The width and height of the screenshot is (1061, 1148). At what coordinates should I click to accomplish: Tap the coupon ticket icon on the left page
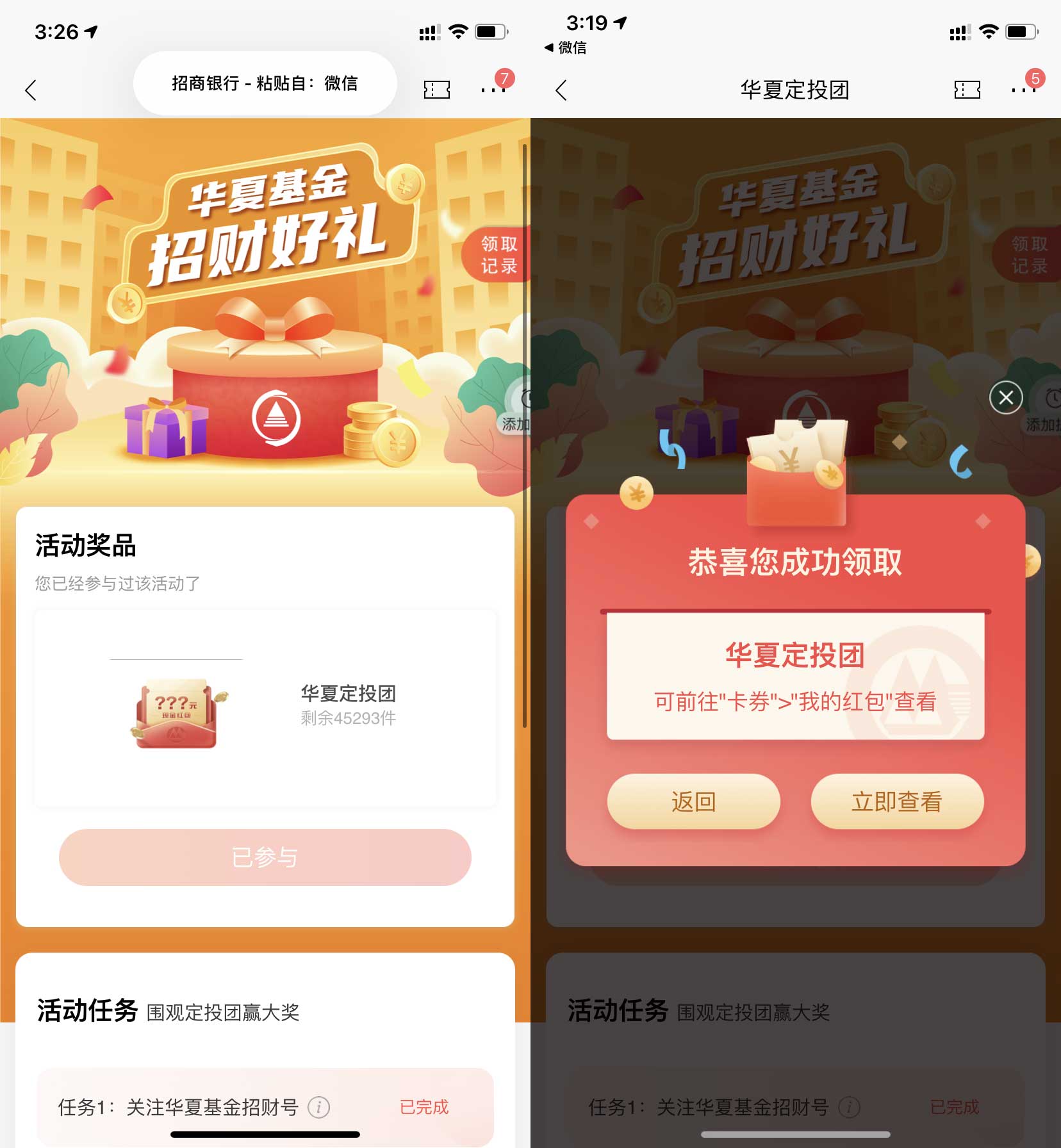tap(438, 90)
